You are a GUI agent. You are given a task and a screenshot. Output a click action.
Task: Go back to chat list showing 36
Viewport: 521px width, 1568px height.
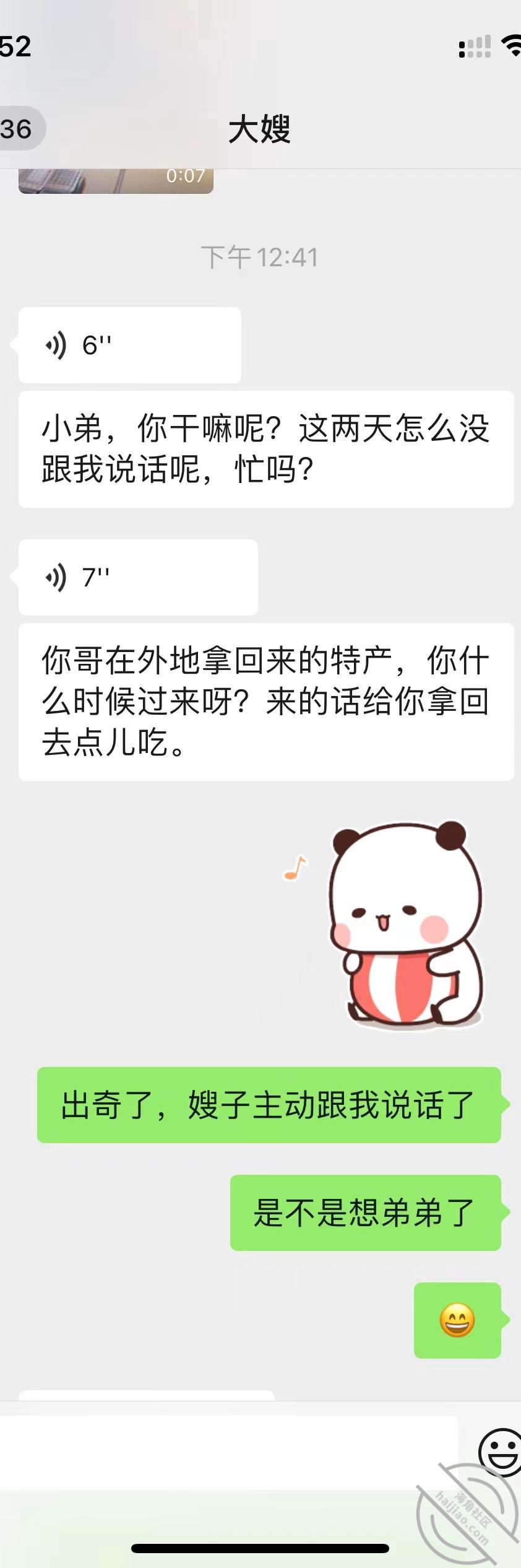click(x=19, y=129)
